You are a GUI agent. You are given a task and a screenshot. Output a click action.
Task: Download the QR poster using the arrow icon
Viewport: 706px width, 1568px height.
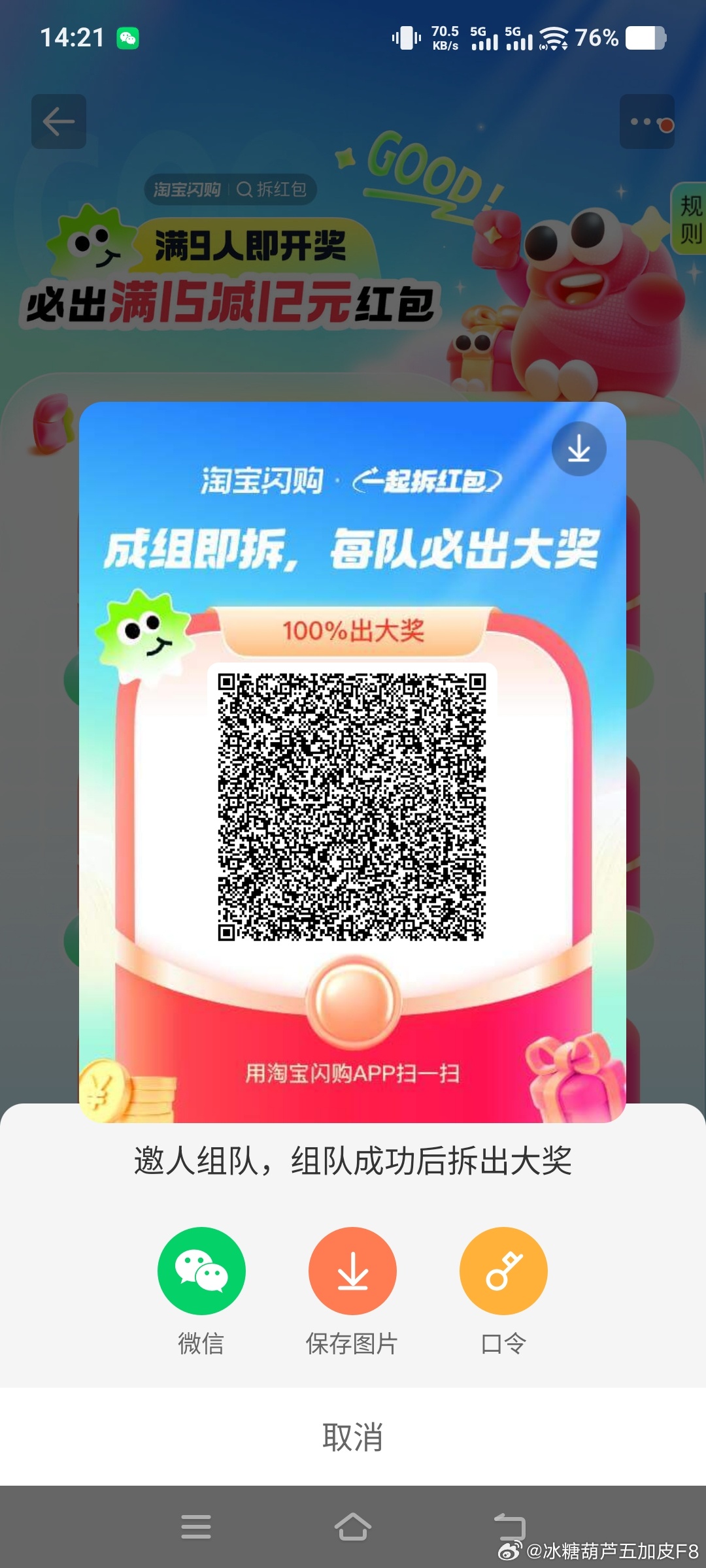point(579,449)
